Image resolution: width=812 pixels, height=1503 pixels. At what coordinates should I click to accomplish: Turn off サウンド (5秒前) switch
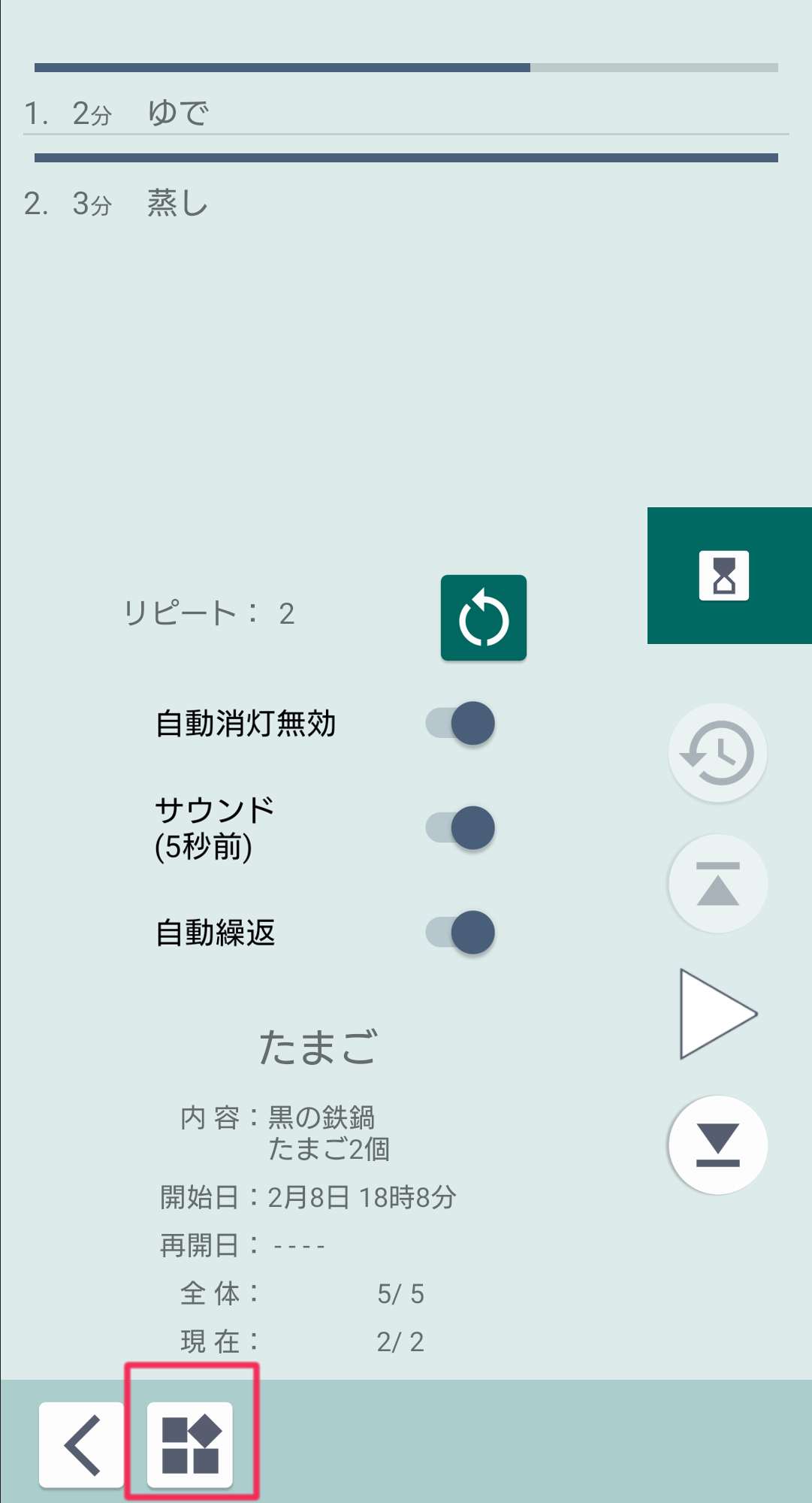click(x=460, y=828)
